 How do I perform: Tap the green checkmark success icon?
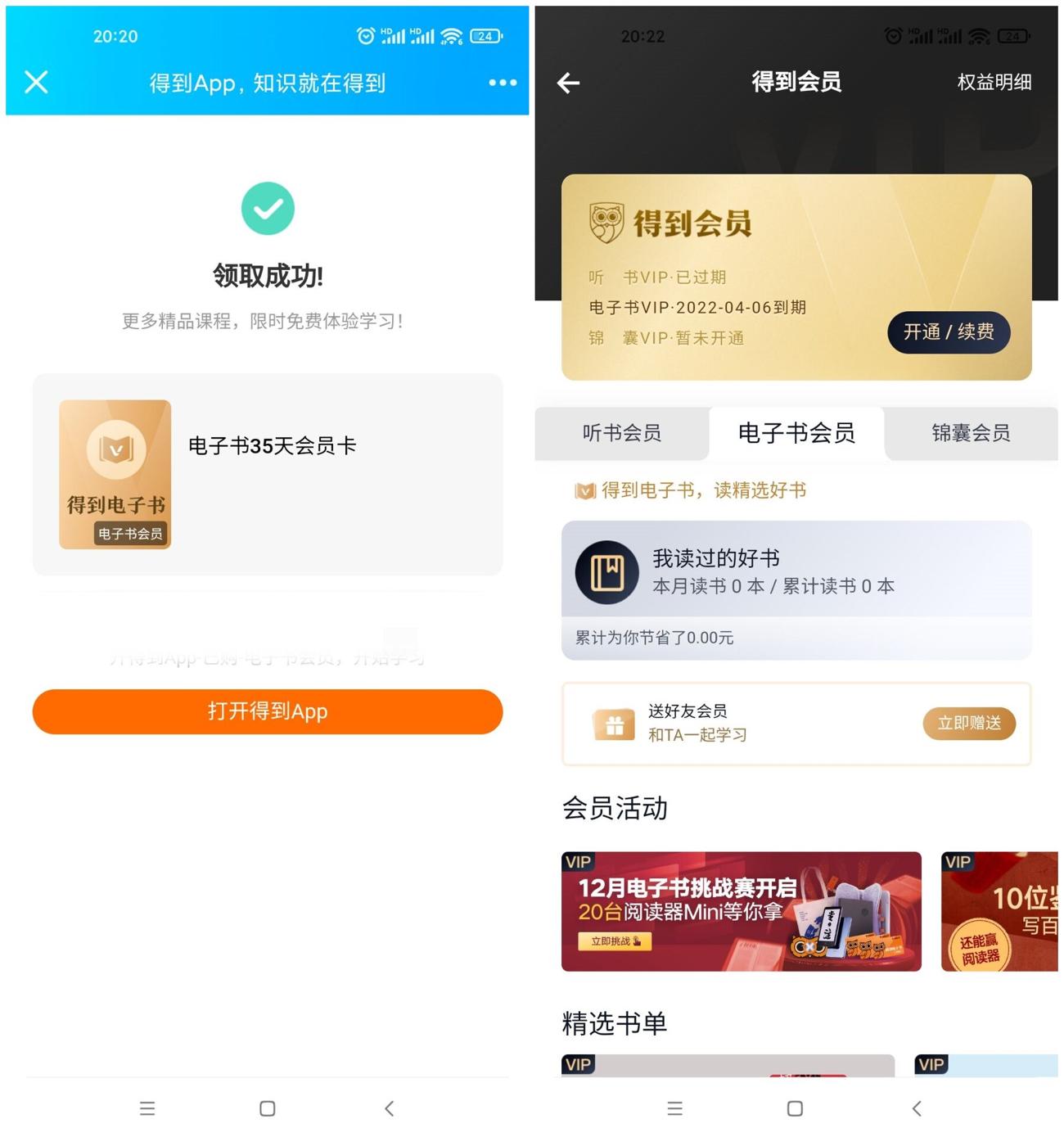click(267, 208)
